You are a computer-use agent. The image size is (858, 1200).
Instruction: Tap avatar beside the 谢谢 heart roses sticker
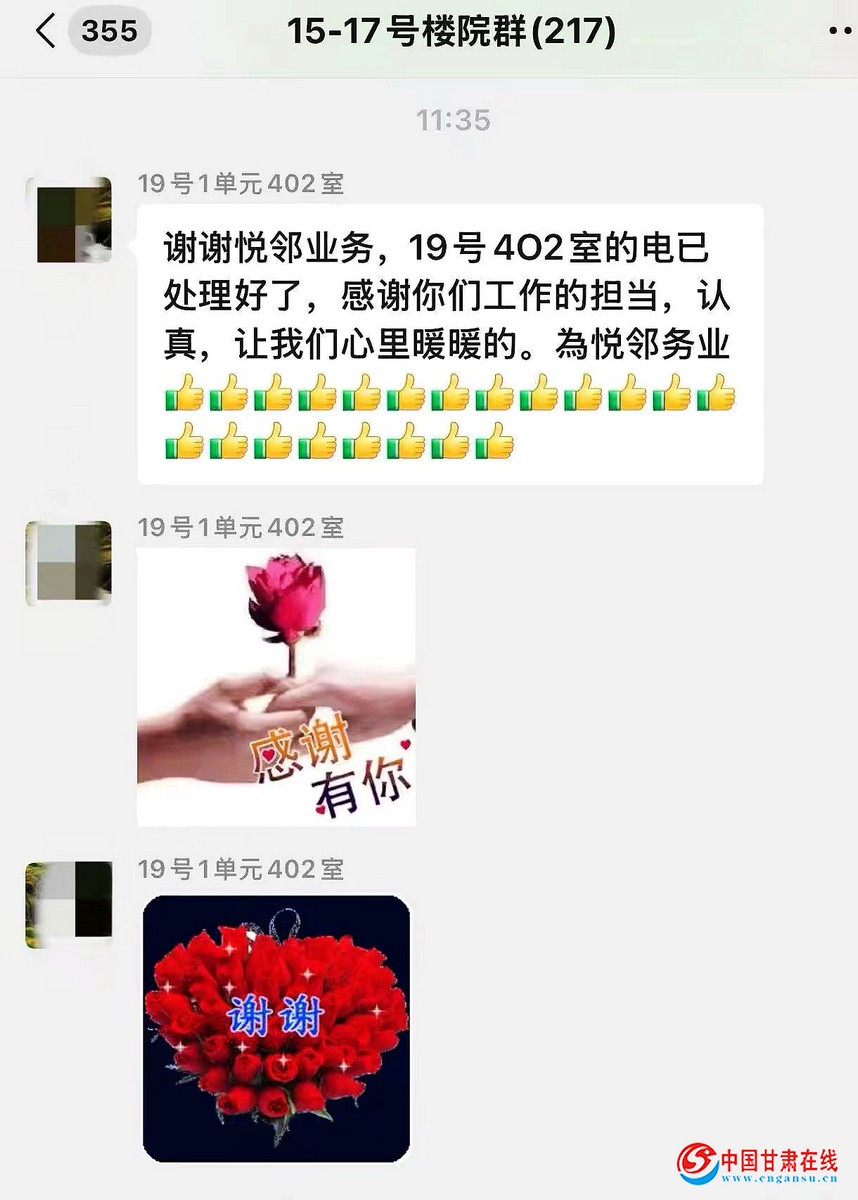[x=68, y=905]
